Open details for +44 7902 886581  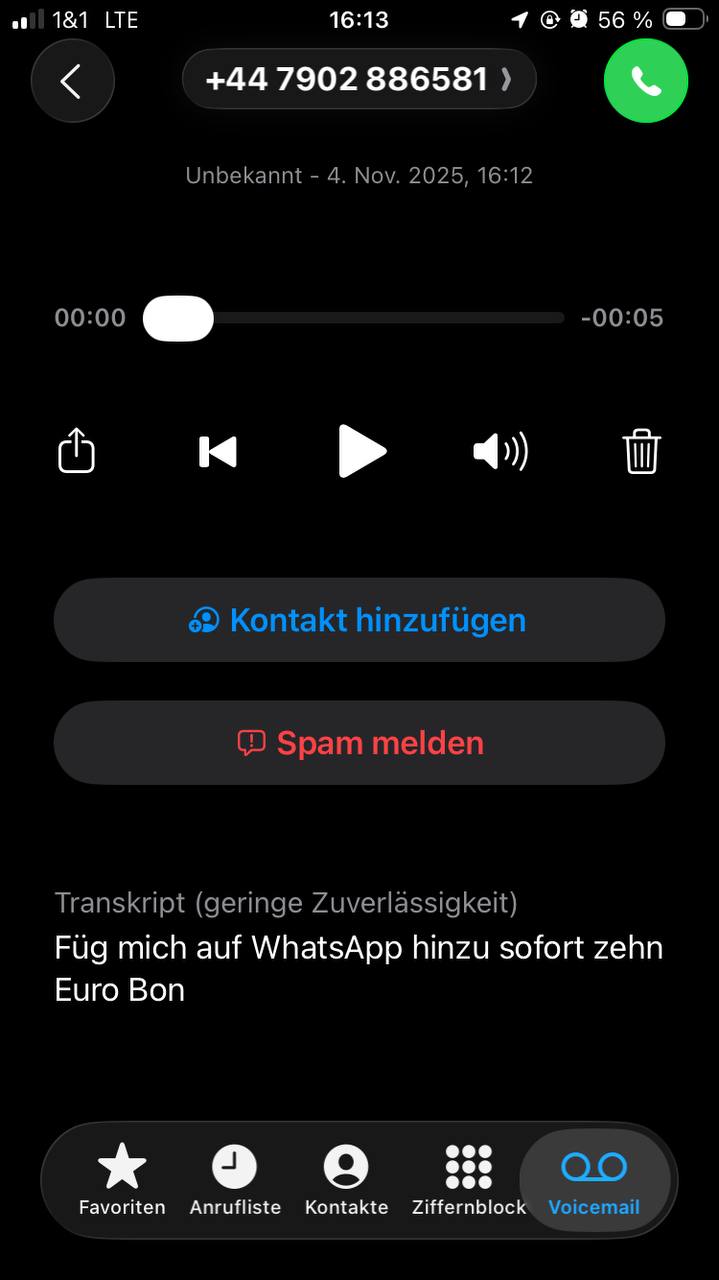pyautogui.click(x=359, y=79)
